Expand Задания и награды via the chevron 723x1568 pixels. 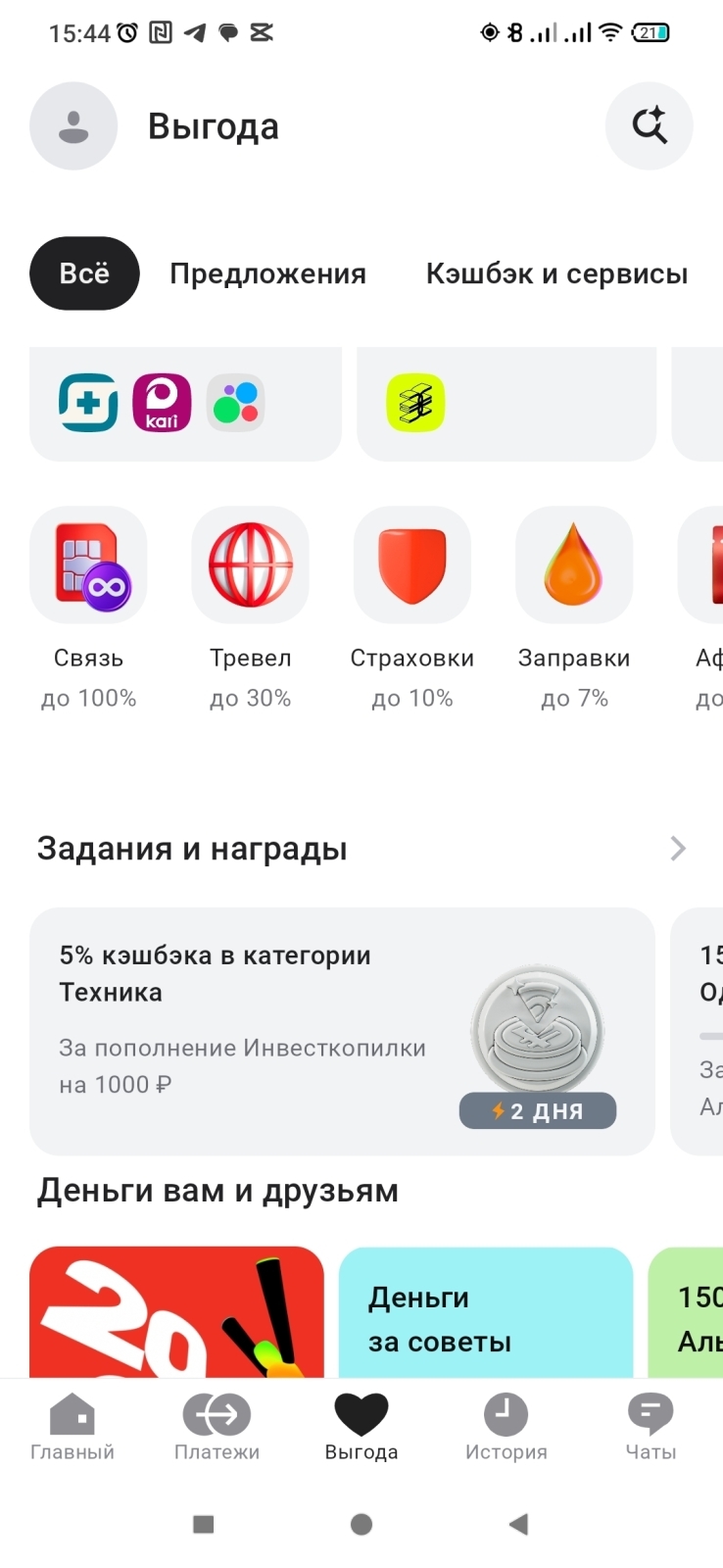click(x=677, y=849)
